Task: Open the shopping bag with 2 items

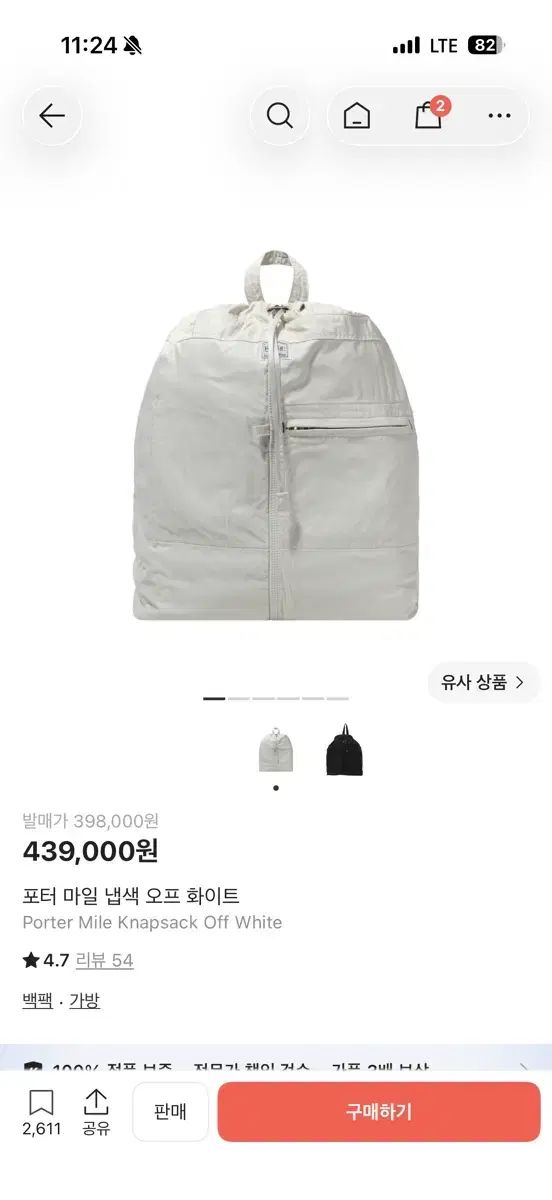Action: [429, 114]
